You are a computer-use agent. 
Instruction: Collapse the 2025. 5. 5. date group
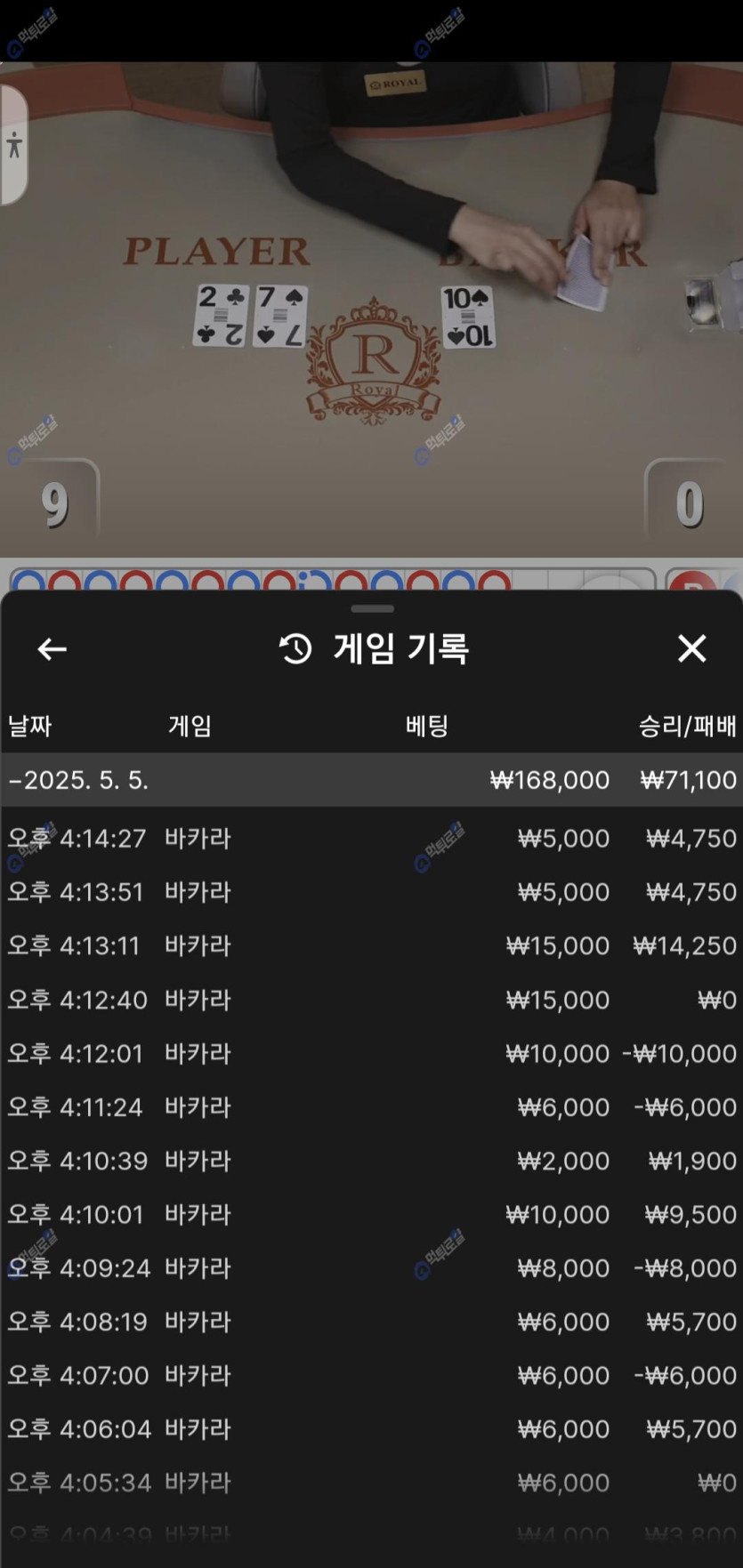tap(78, 780)
